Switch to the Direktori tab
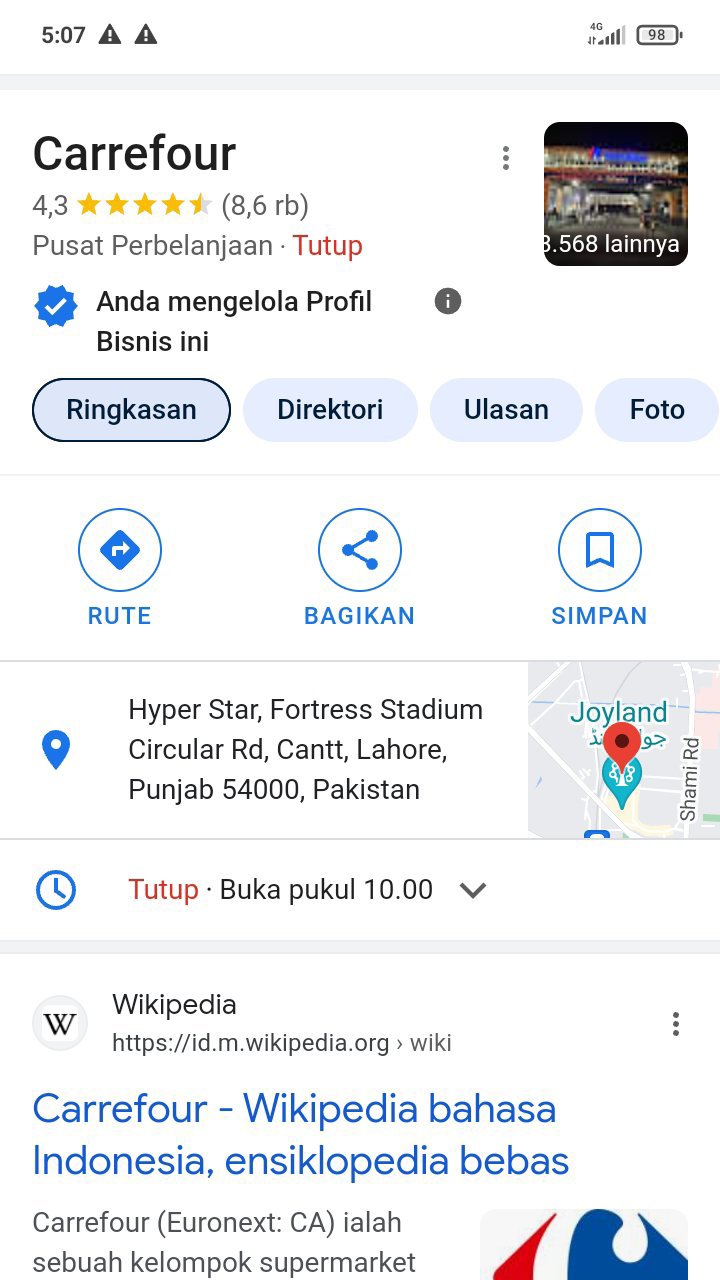Viewport: 720px width, 1280px height. tap(330, 410)
